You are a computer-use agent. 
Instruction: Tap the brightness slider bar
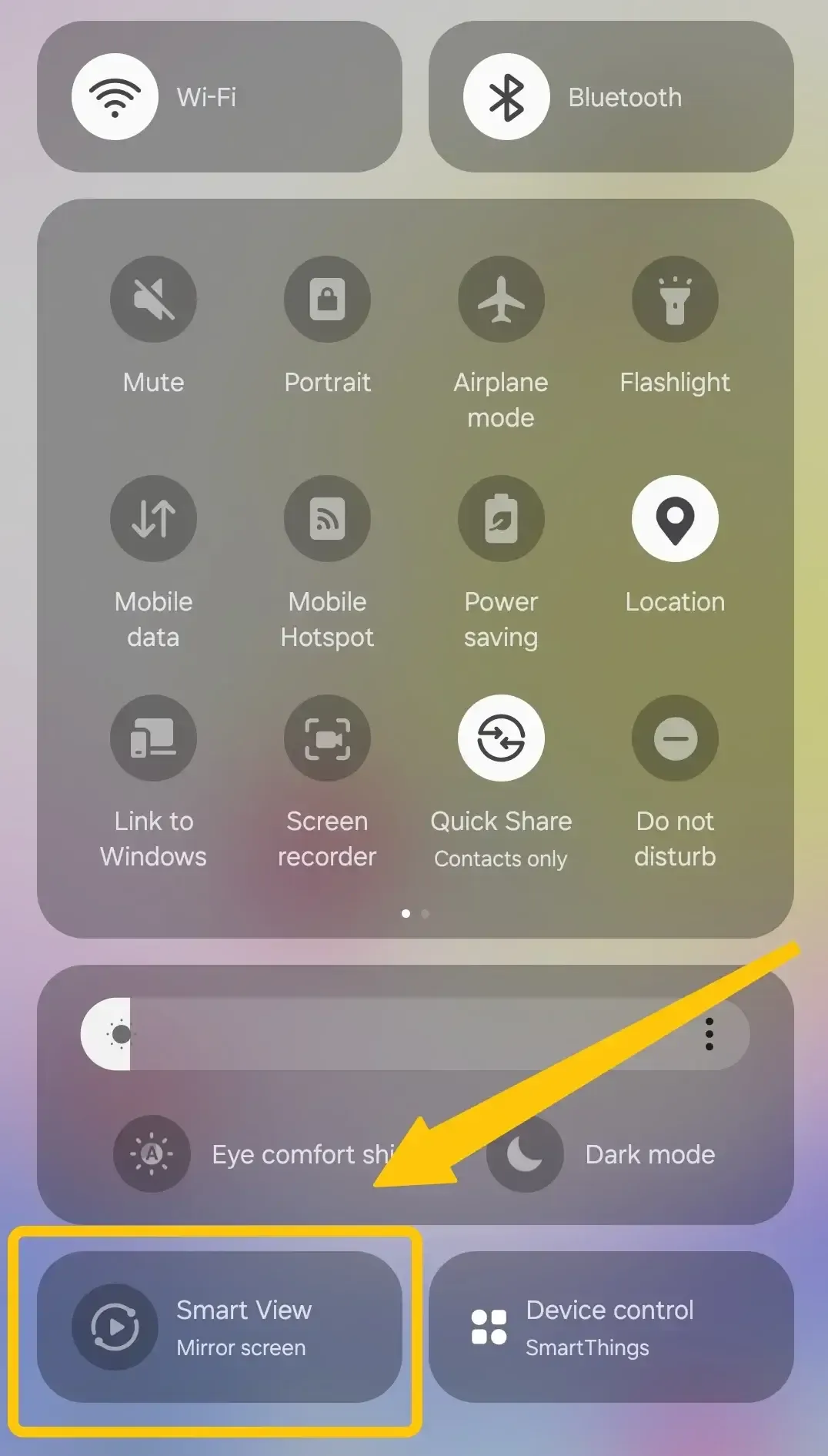(x=416, y=1034)
